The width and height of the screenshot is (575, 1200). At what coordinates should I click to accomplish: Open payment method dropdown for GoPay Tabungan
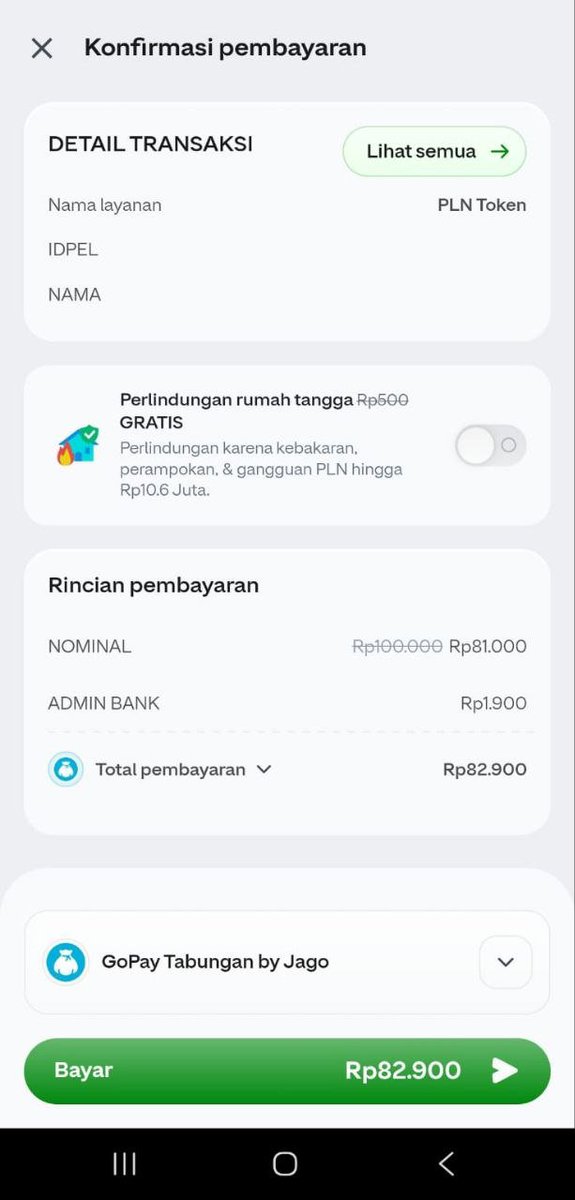point(505,962)
